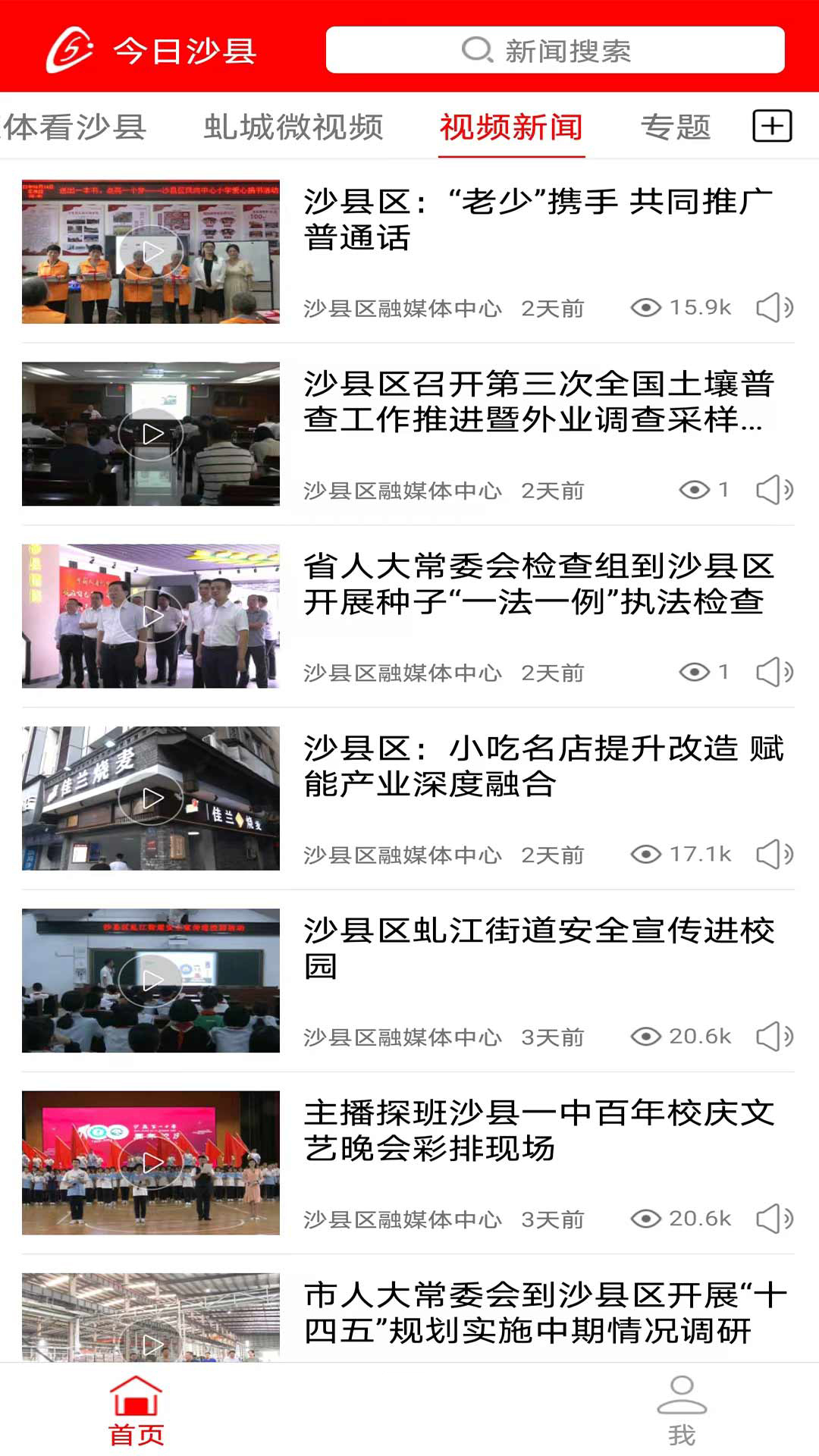Open the 第三次全国土壤普查 news item
819x1456 pixels.
(537, 401)
